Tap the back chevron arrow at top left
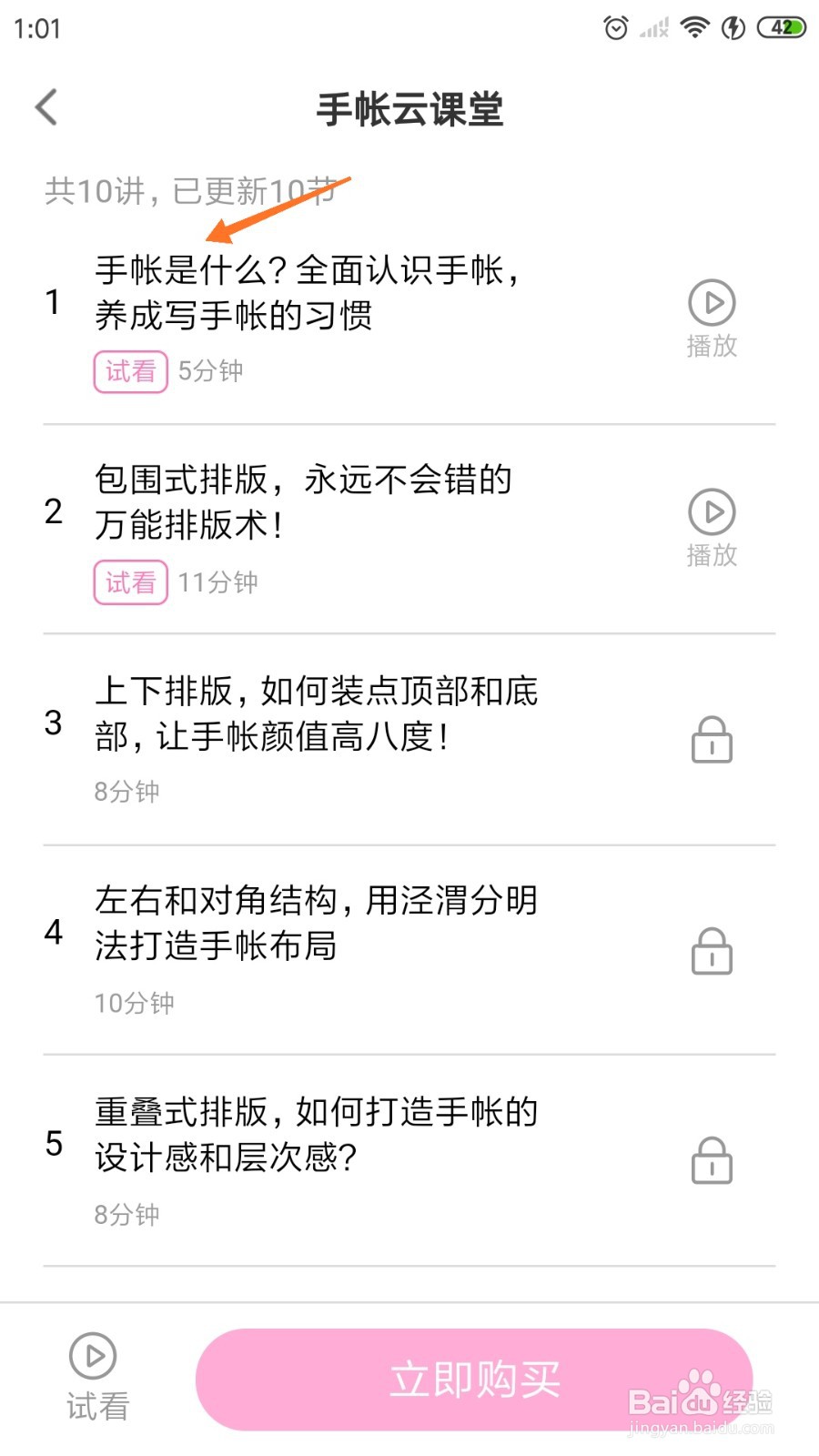 [47, 106]
